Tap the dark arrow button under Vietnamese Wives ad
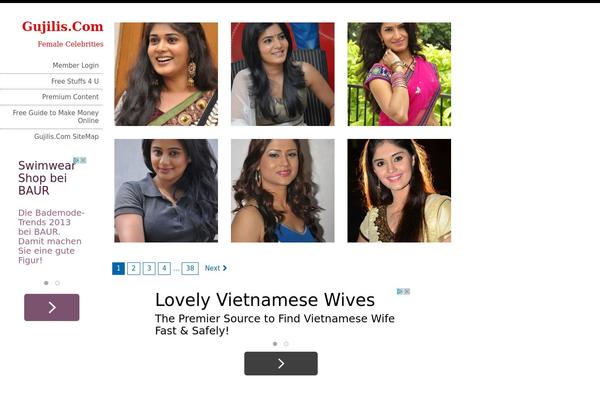This screenshot has width=600, height=400. pos(281,363)
